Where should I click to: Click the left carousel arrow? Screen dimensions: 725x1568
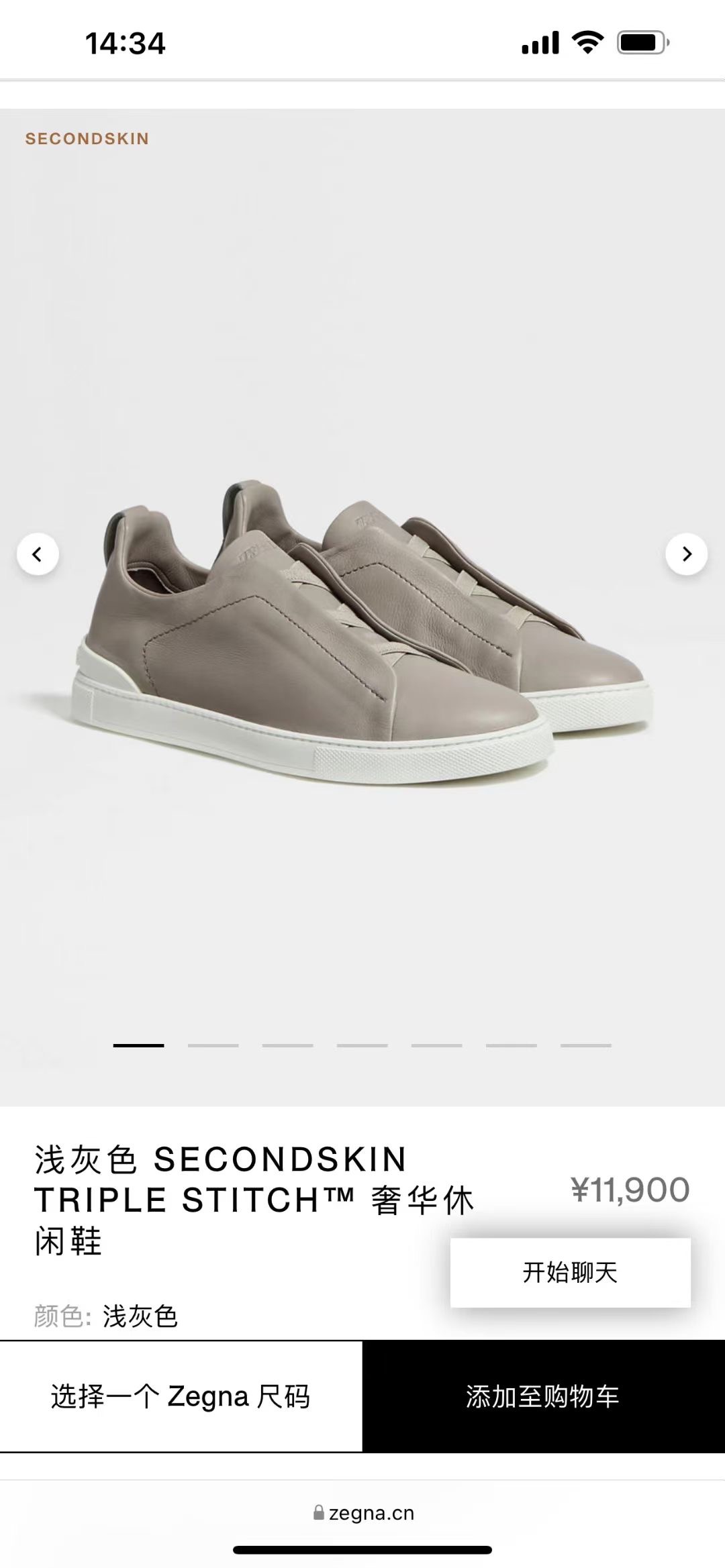(x=38, y=554)
